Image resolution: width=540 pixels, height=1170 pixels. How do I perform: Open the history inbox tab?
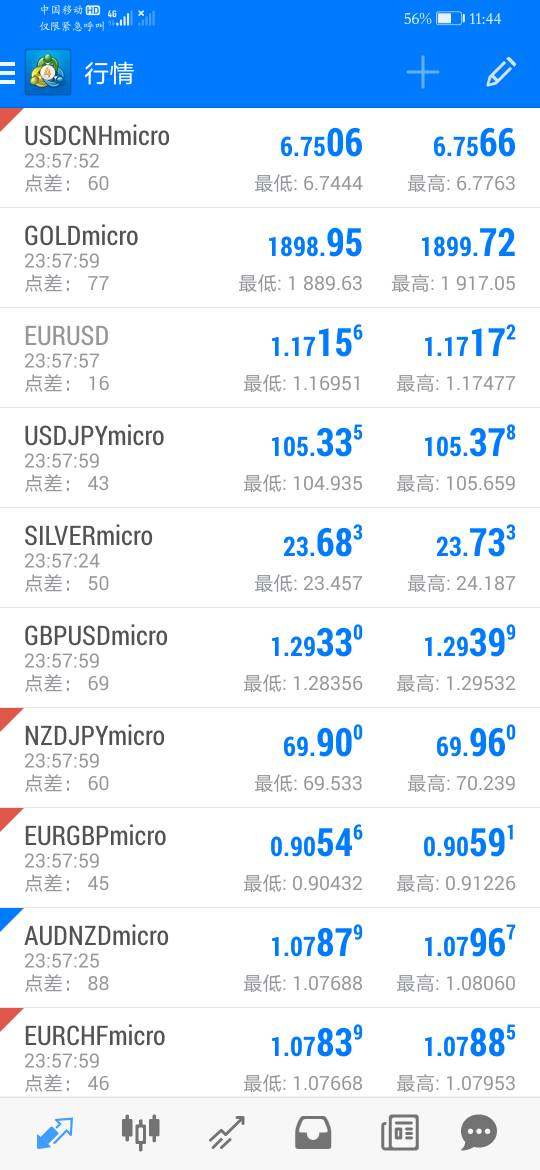click(313, 1133)
